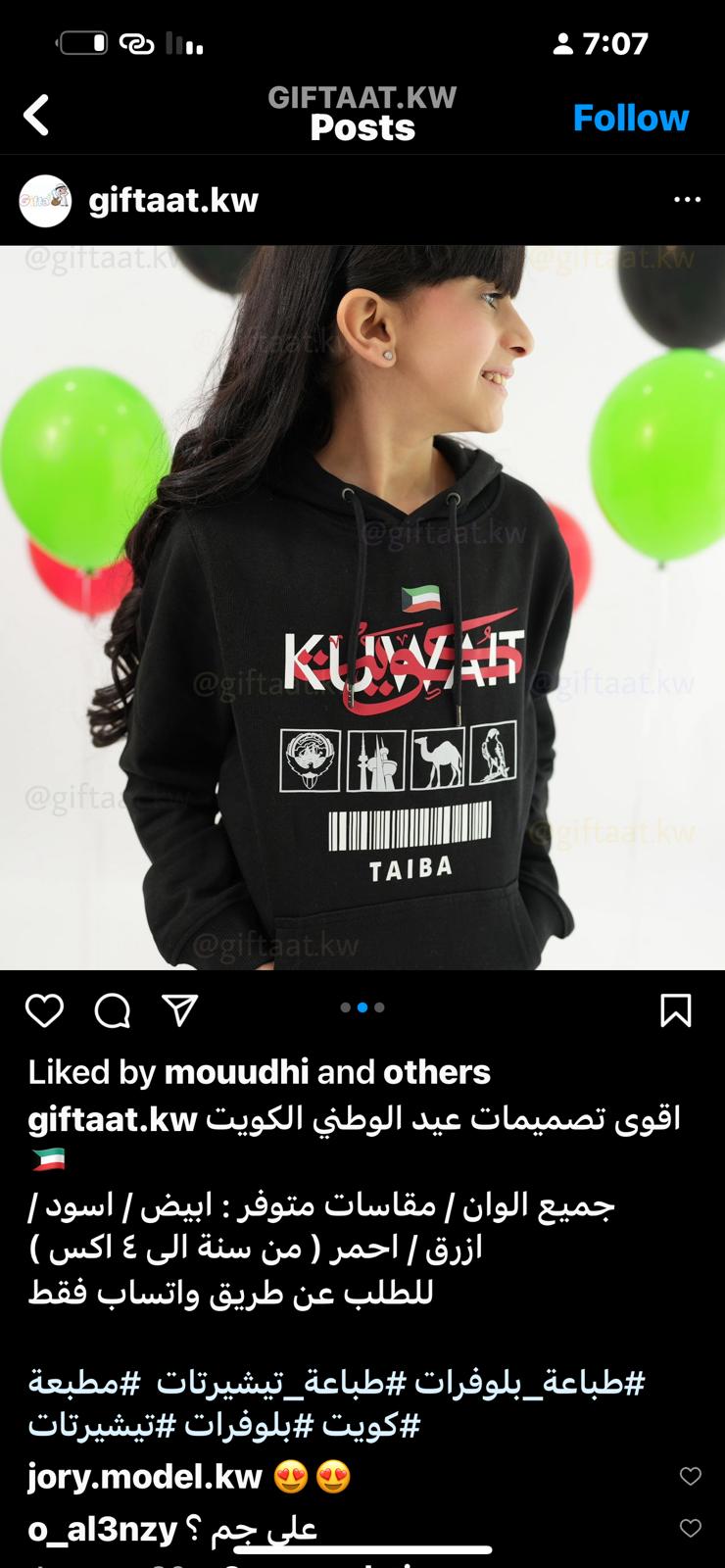Screen dimensions: 725x1568
Task: Like o_al3nzy's comment
Action: 691,1528
